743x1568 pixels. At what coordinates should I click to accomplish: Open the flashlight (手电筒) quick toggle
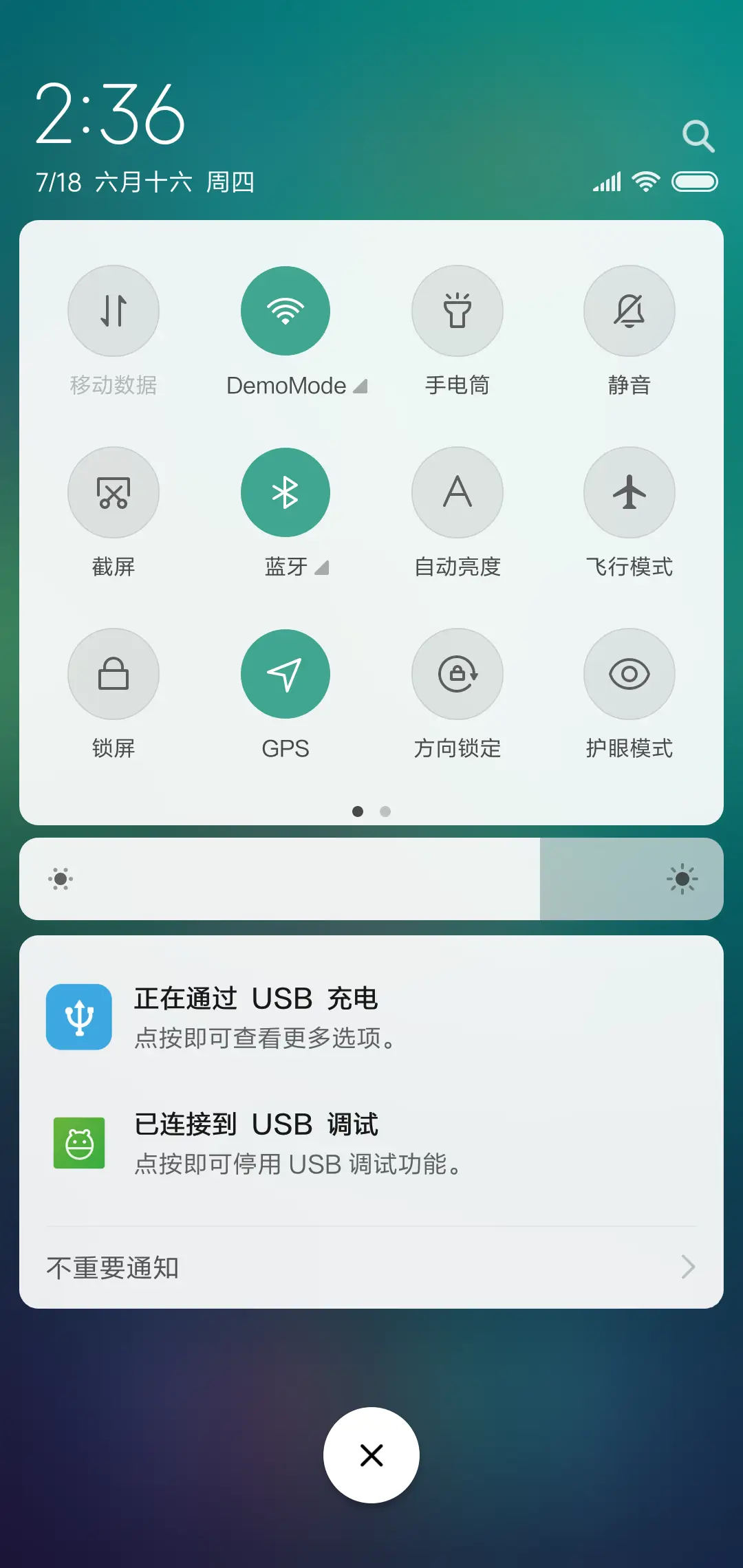457,311
